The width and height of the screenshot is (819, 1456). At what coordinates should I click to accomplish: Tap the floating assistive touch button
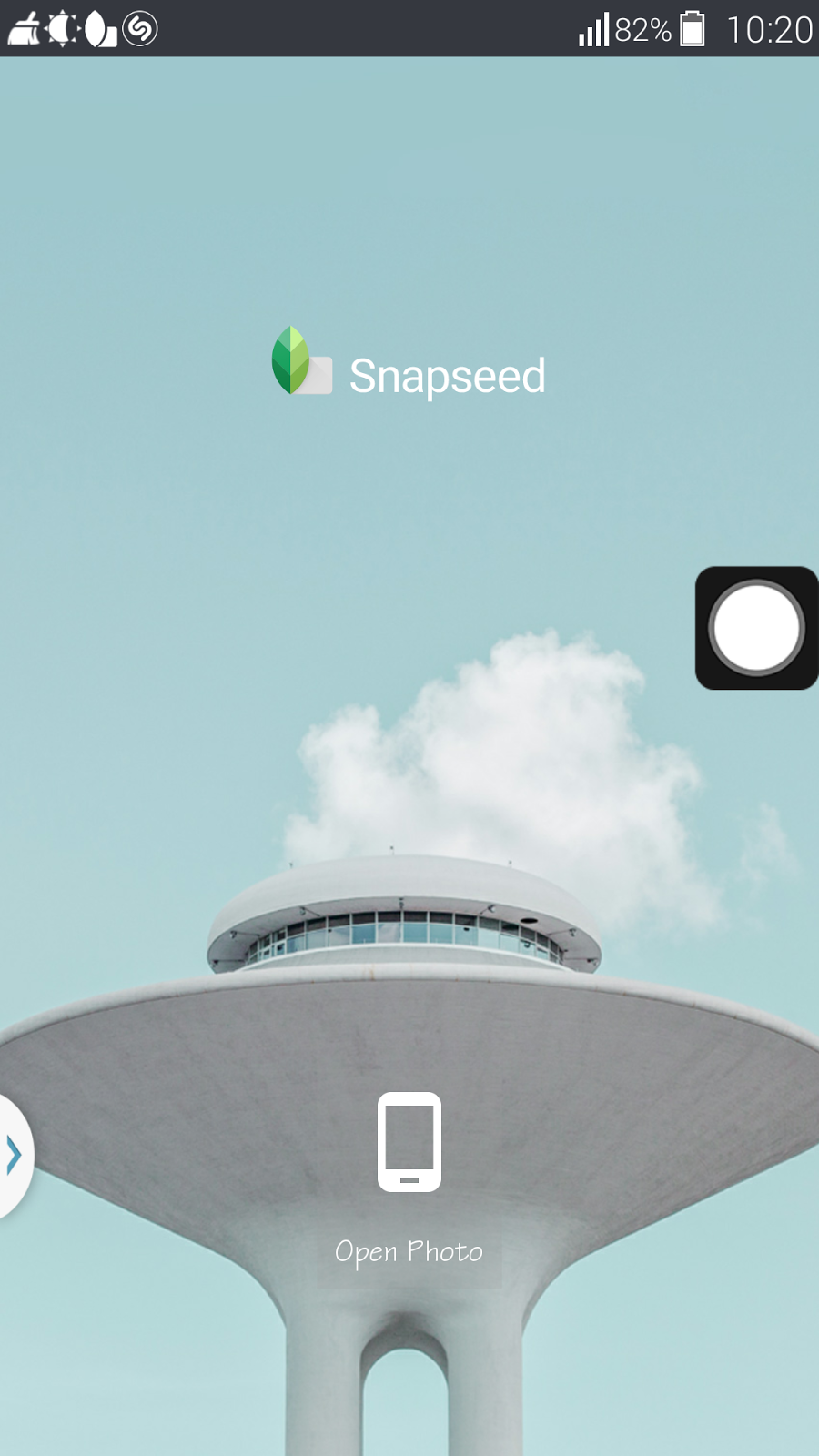coord(756,628)
